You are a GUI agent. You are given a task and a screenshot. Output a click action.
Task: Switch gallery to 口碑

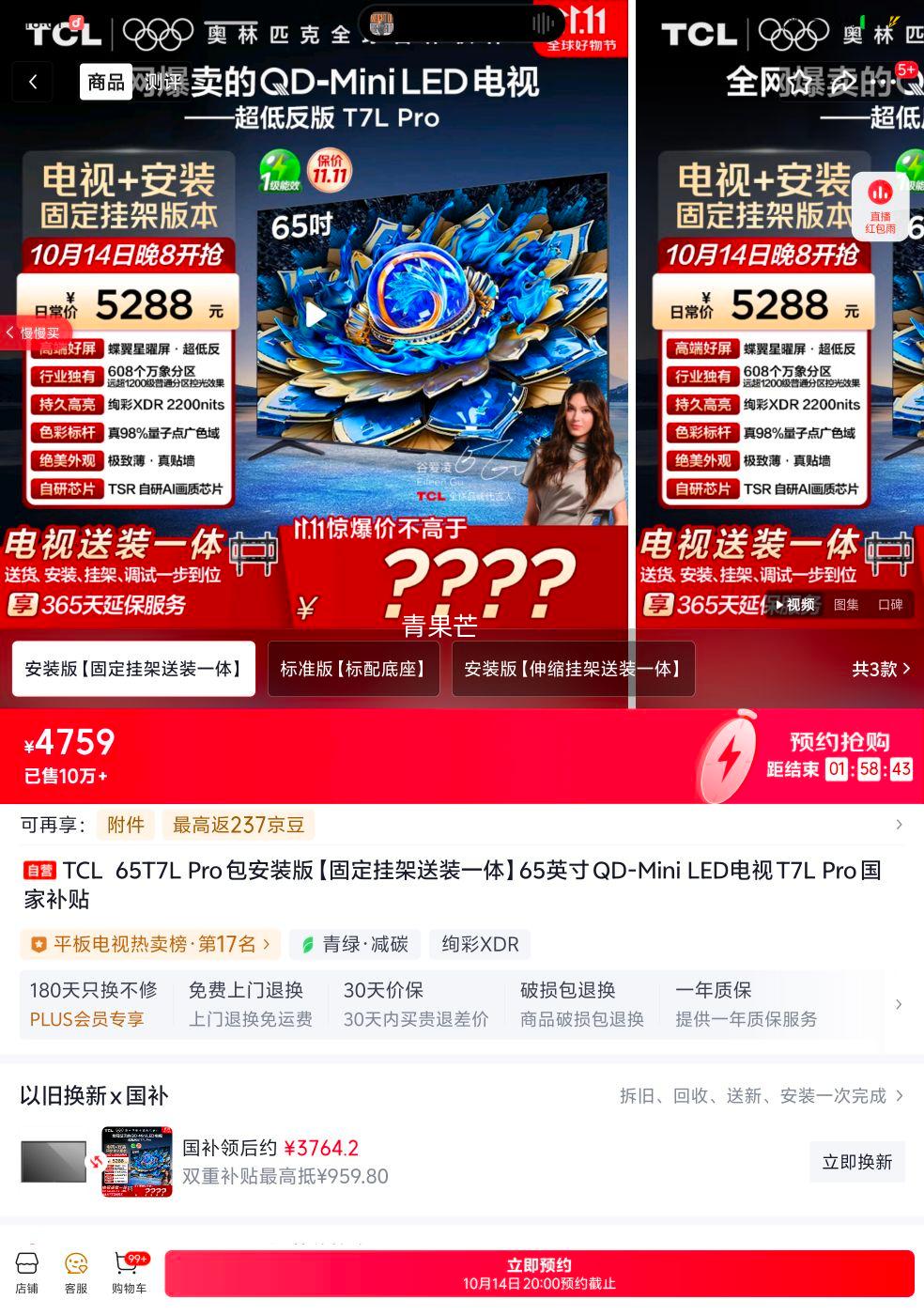pyautogui.click(x=889, y=605)
